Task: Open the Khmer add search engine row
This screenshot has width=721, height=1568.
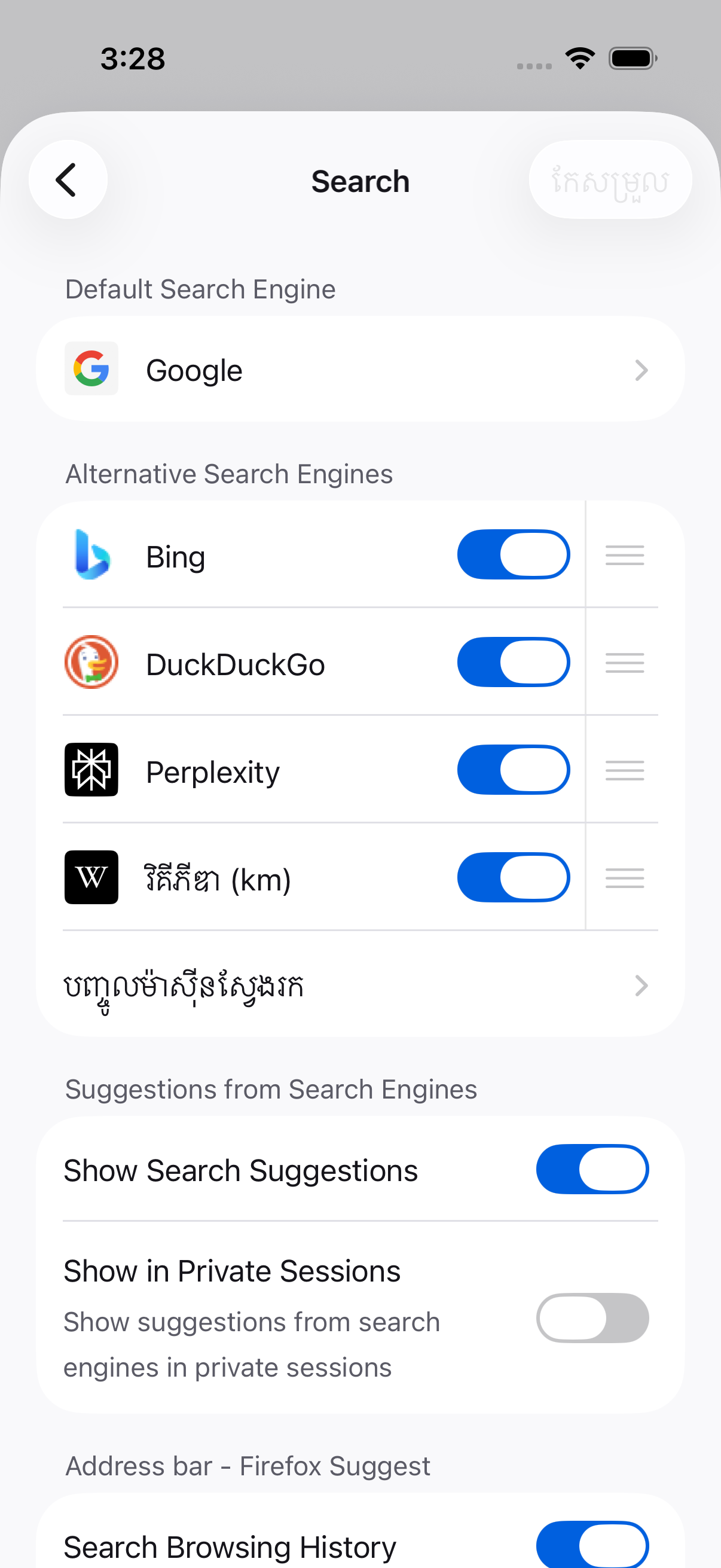Action: 360,985
